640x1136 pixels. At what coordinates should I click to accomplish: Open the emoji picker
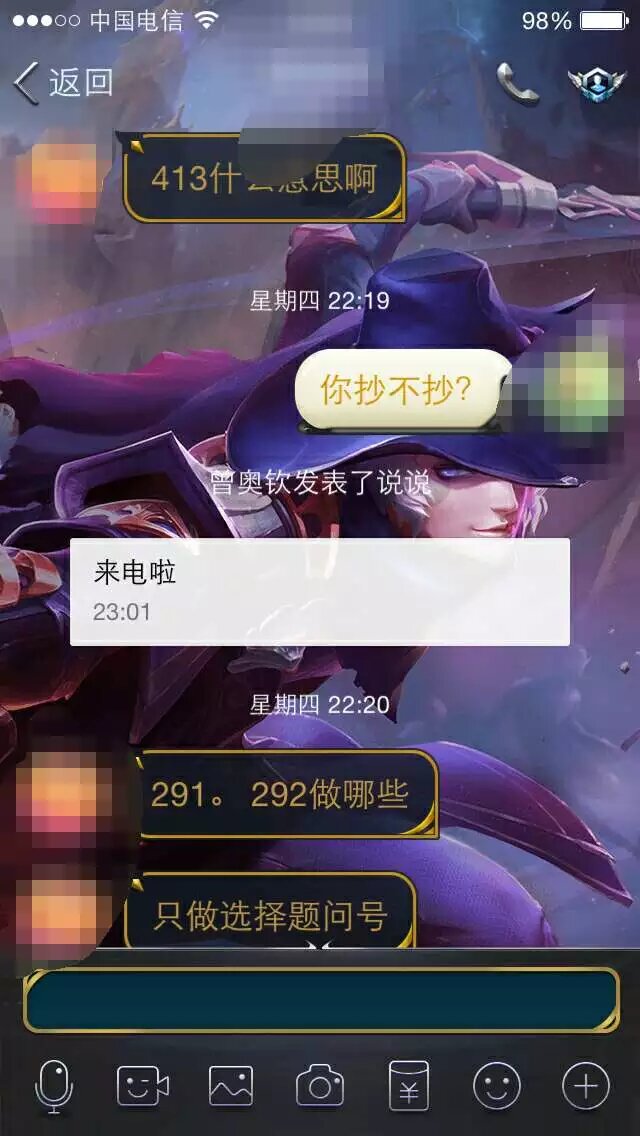click(x=497, y=1086)
